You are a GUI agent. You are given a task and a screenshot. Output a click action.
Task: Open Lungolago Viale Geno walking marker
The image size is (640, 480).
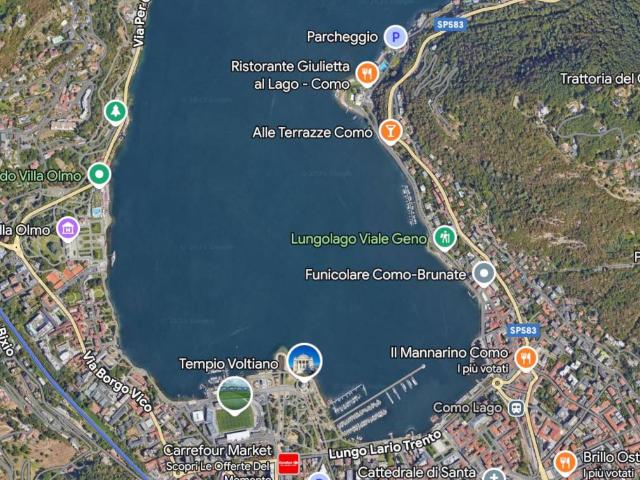tap(444, 237)
